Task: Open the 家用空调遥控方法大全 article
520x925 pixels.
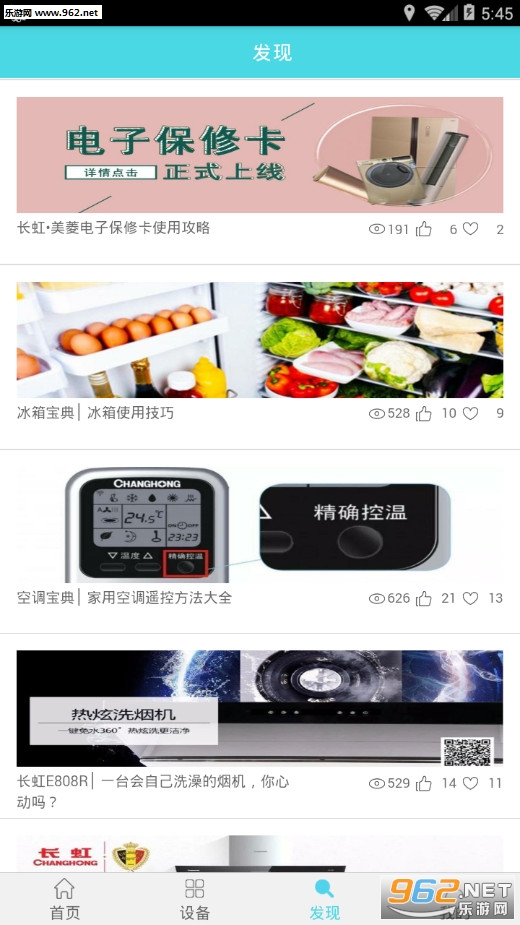Action: pyautogui.click(x=260, y=525)
